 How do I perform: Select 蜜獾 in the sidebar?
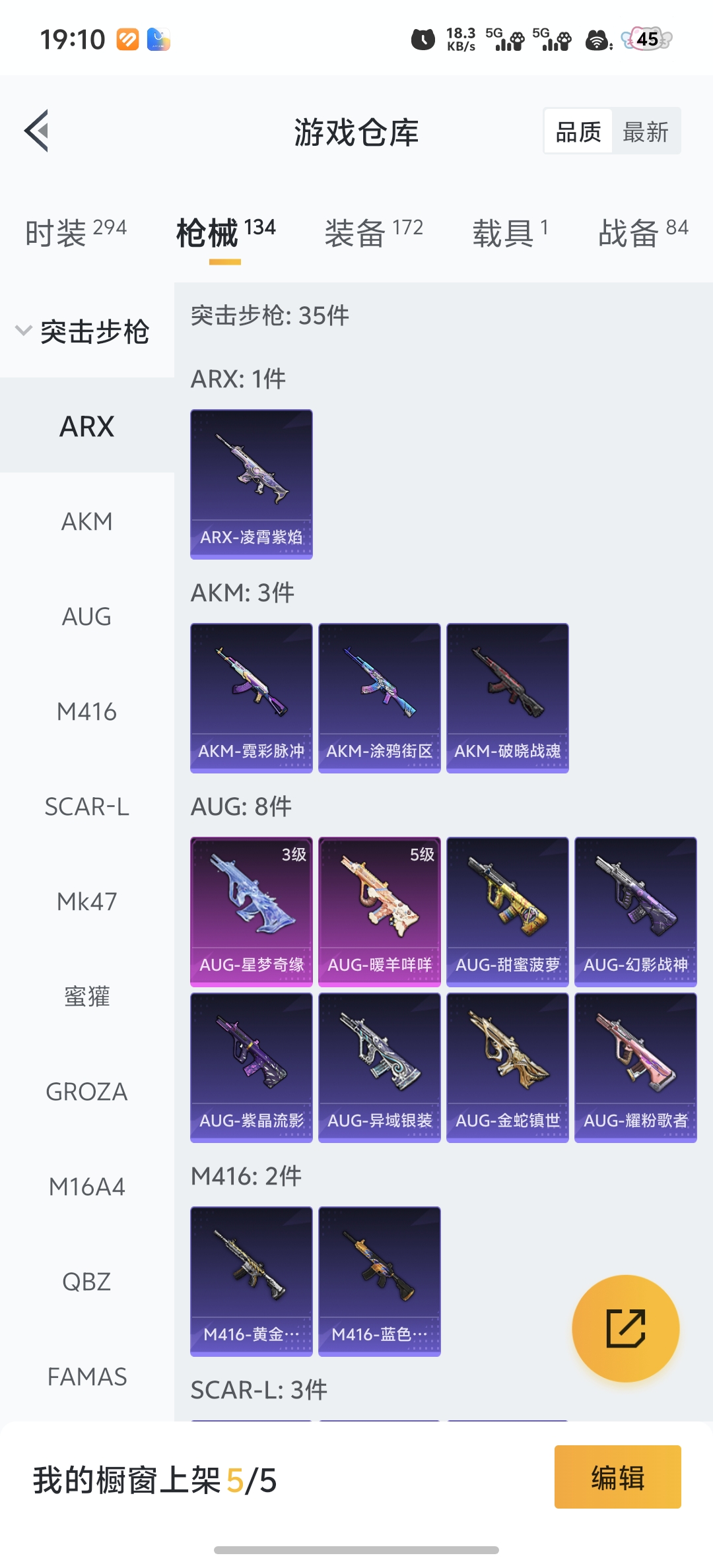[x=86, y=996]
